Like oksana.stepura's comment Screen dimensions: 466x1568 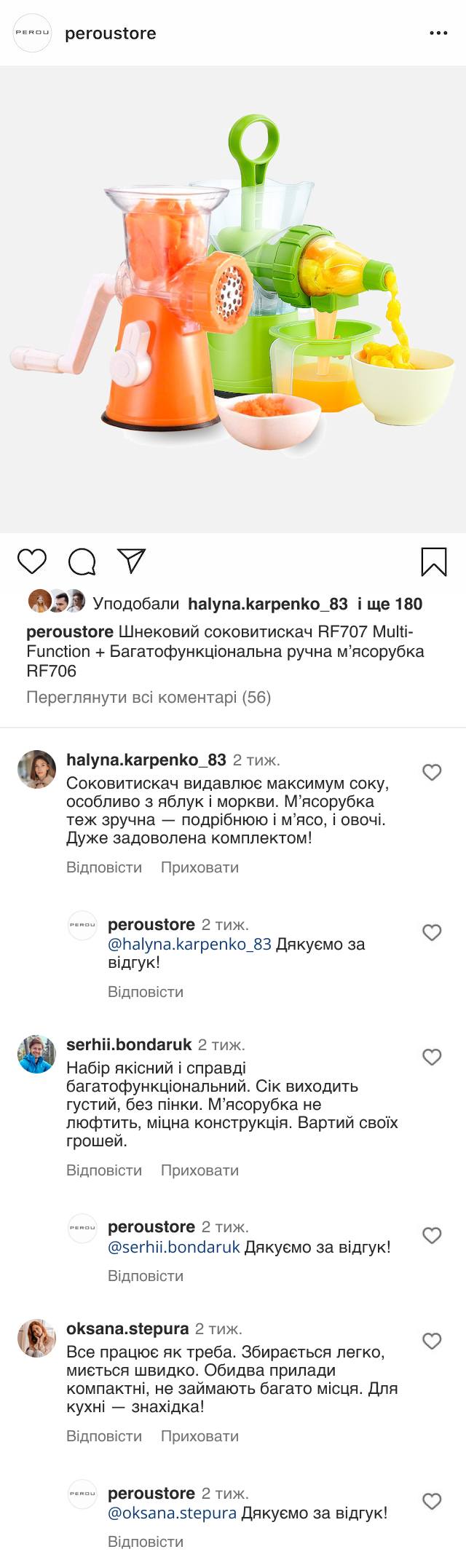click(x=432, y=1341)
